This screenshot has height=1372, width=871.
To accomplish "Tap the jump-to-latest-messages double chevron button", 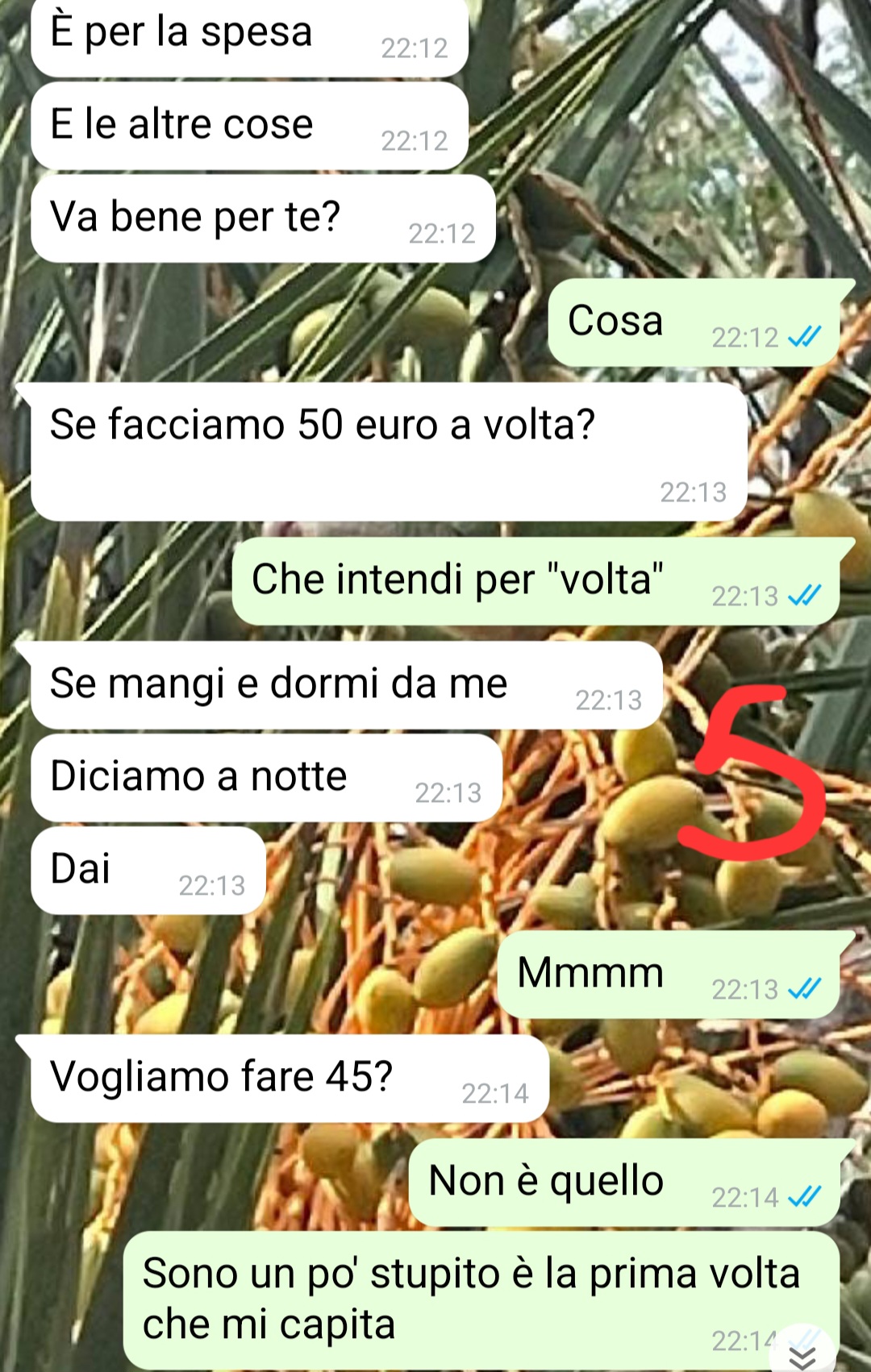I will (802, 1354).
